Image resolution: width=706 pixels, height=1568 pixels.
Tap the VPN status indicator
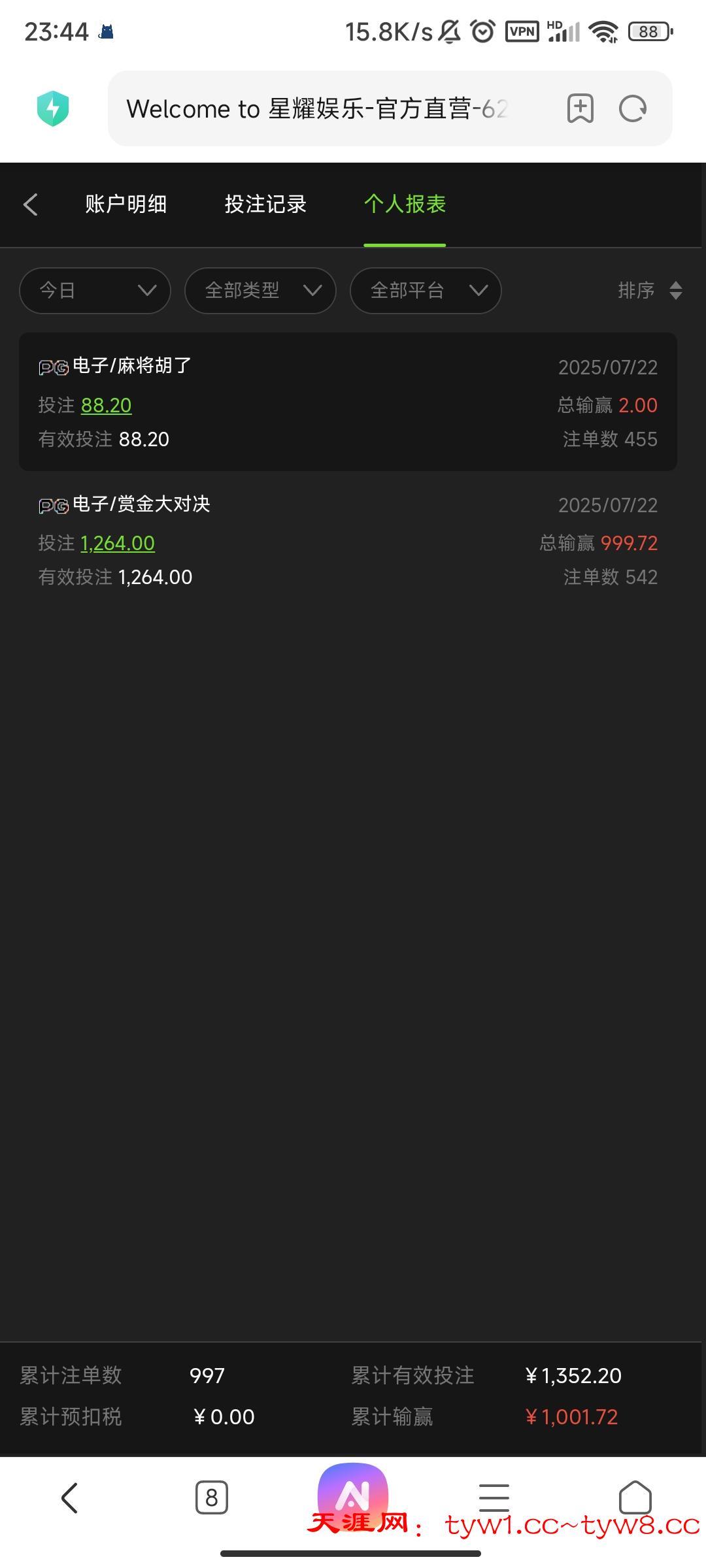(521, 30)
